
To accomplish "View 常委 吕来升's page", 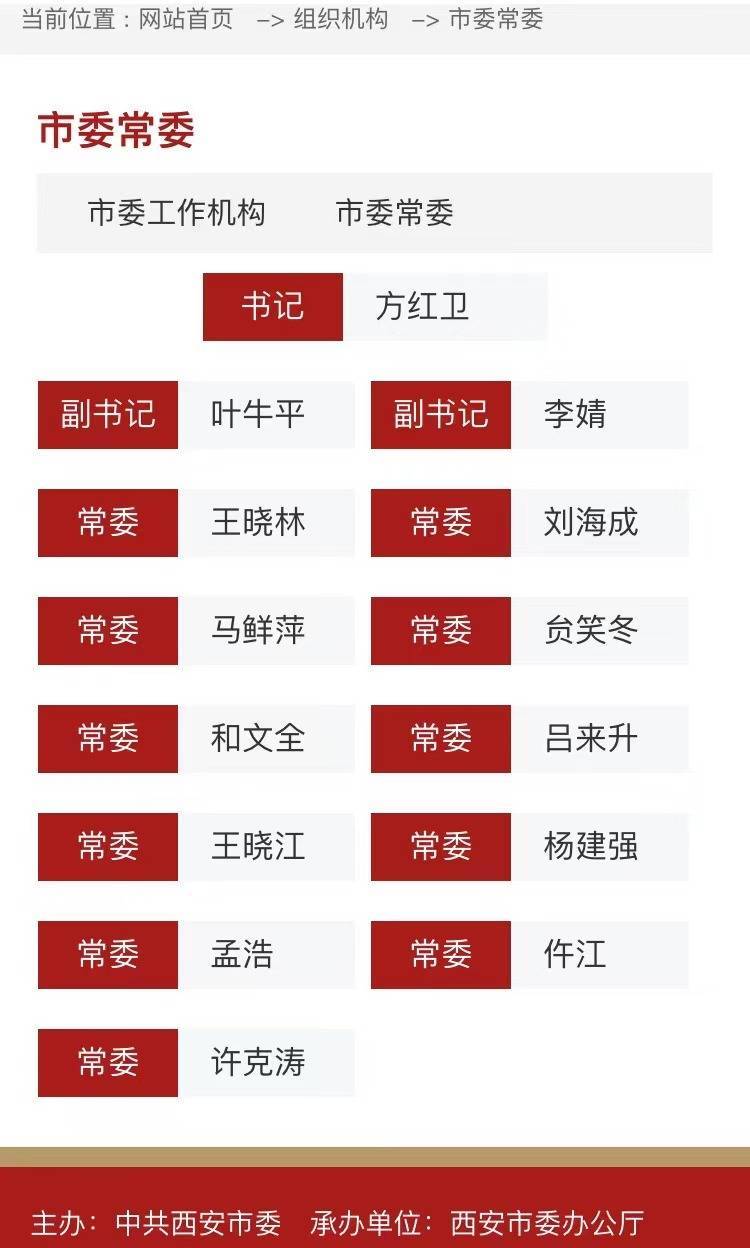I will click(529, 739).
